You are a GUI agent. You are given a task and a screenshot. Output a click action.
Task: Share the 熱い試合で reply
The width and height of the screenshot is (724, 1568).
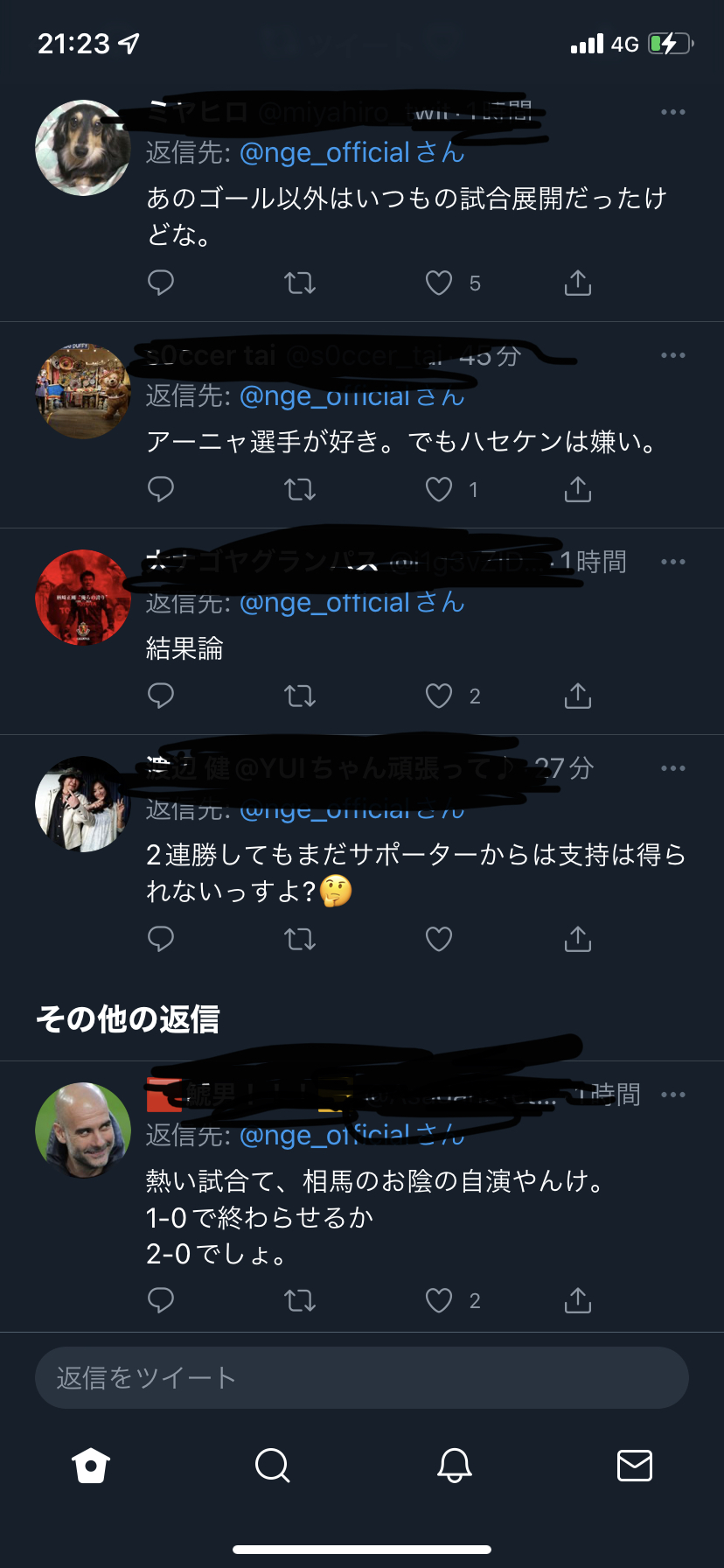coord(578,1300)
